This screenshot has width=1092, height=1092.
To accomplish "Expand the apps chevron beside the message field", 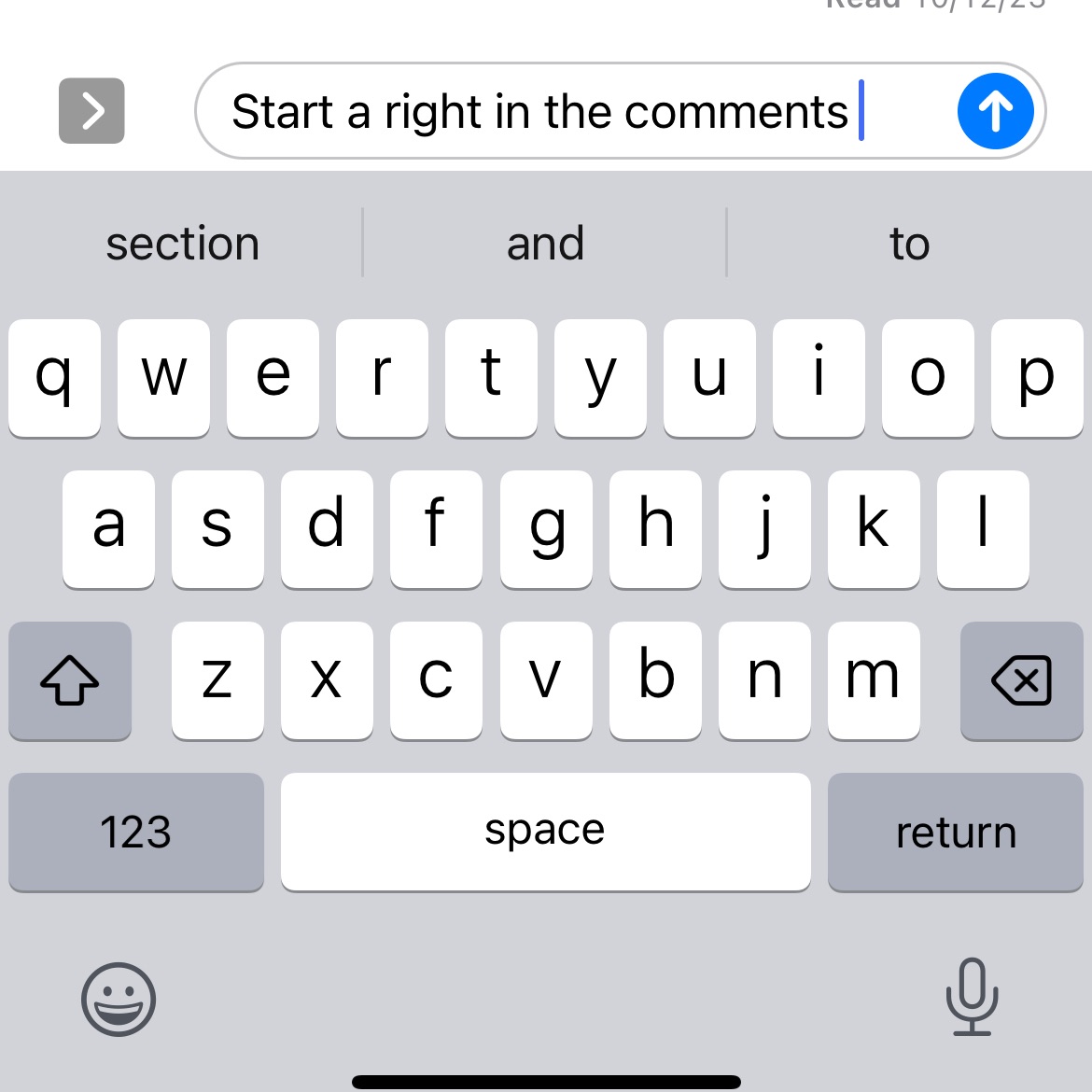I will [91, 111].
